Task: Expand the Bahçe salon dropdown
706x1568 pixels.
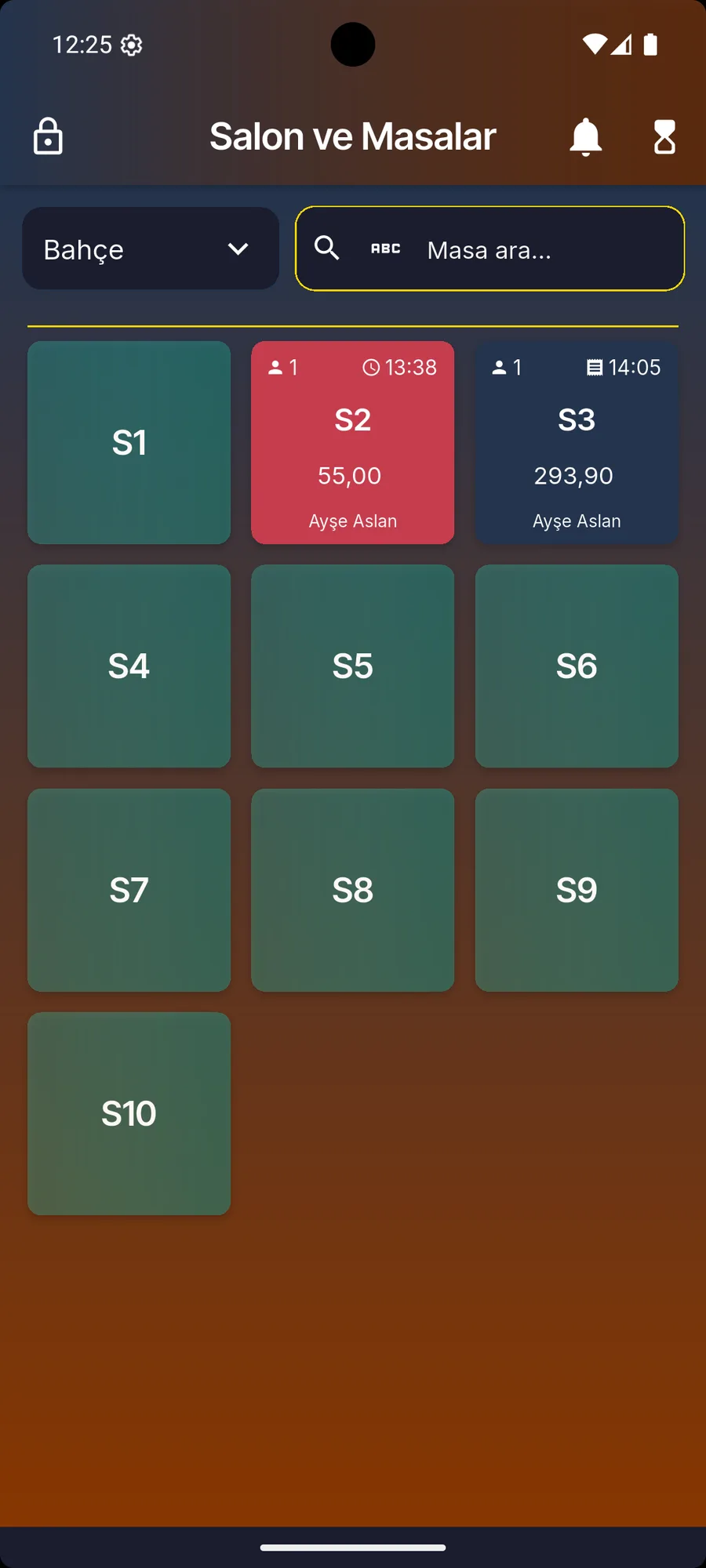Action: (151, 249)
